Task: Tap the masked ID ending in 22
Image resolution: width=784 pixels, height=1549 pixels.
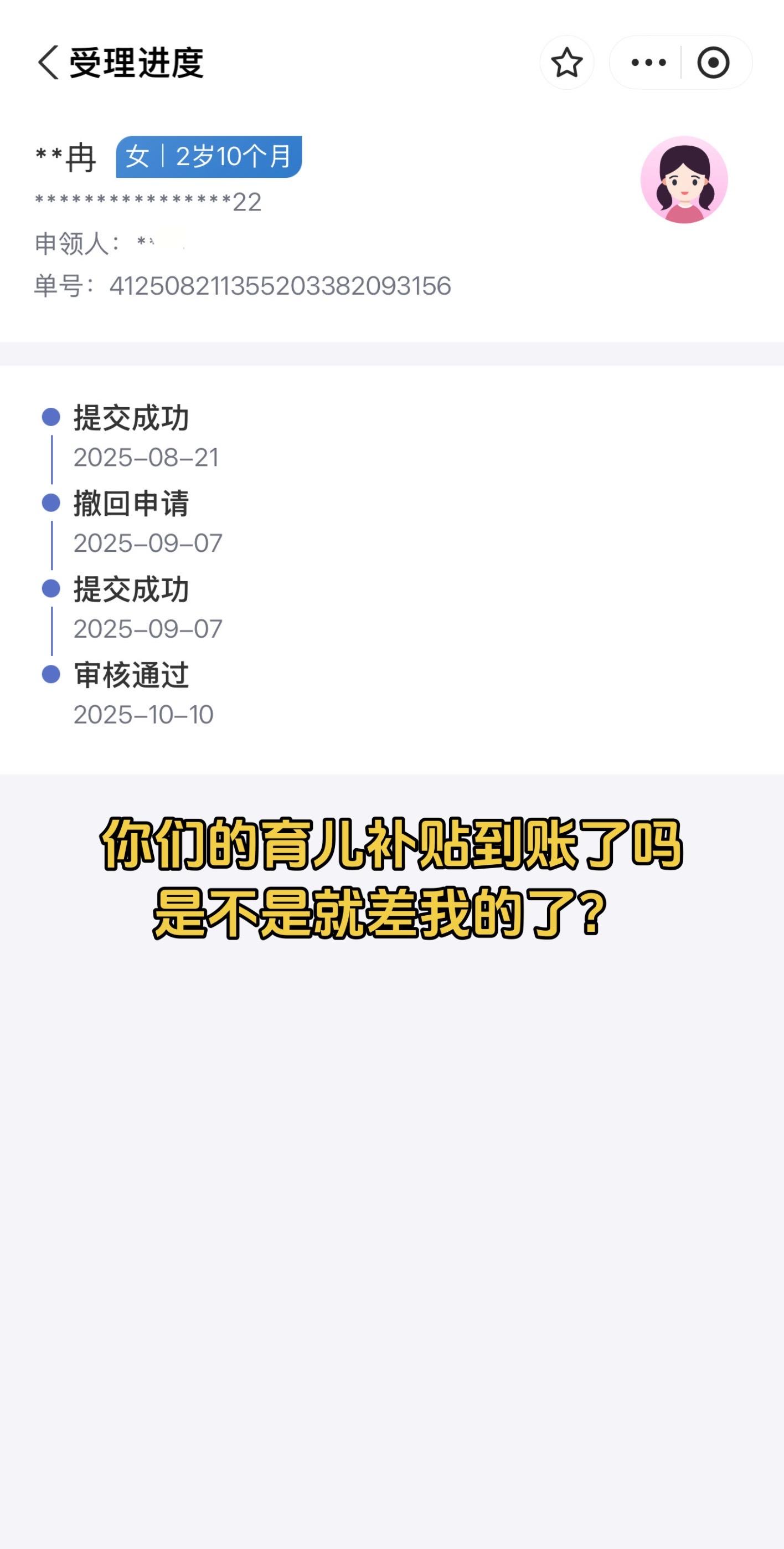Action: coord(147,202)
